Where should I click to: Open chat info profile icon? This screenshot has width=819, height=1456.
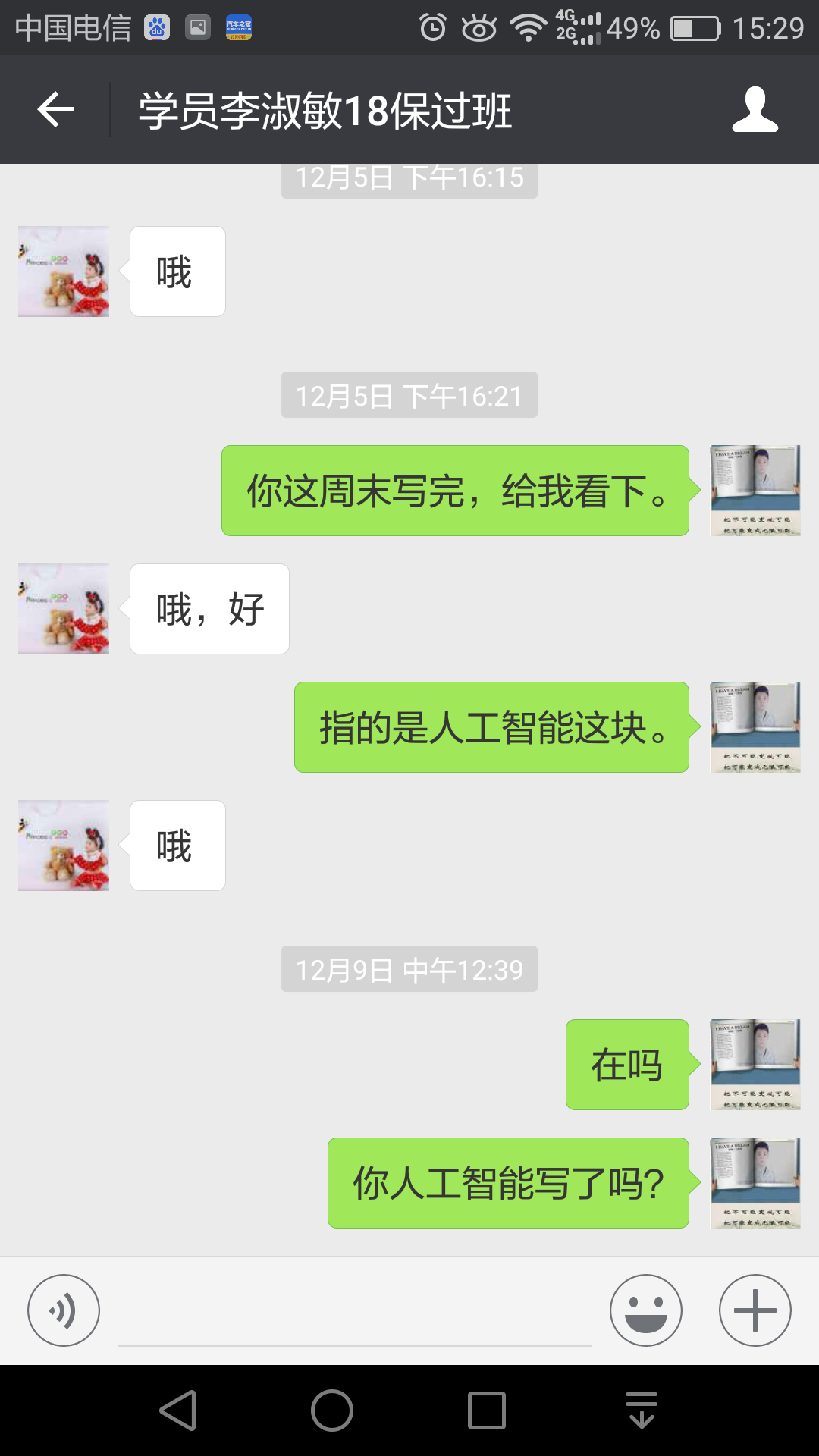755,110
